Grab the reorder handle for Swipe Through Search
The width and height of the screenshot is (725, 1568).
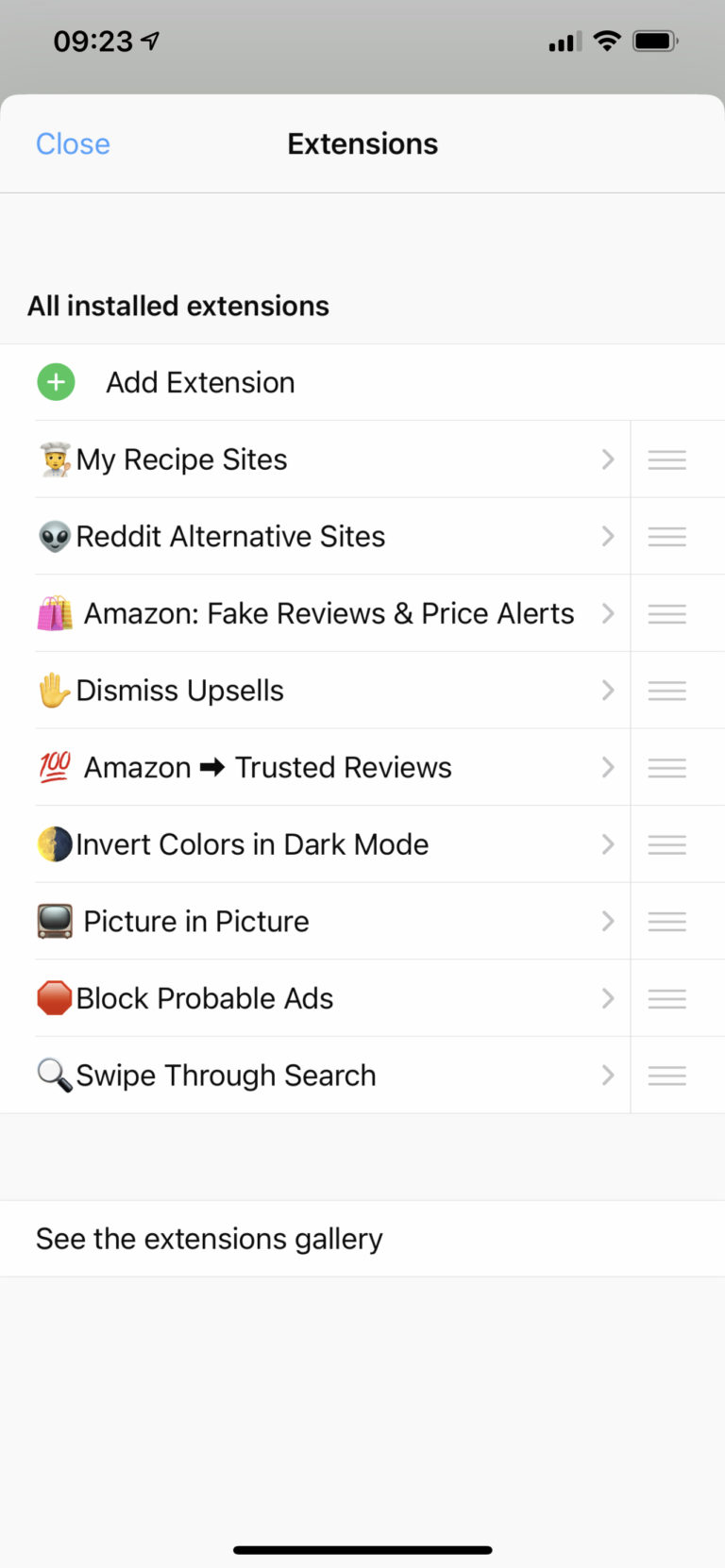pos(667,1075)
